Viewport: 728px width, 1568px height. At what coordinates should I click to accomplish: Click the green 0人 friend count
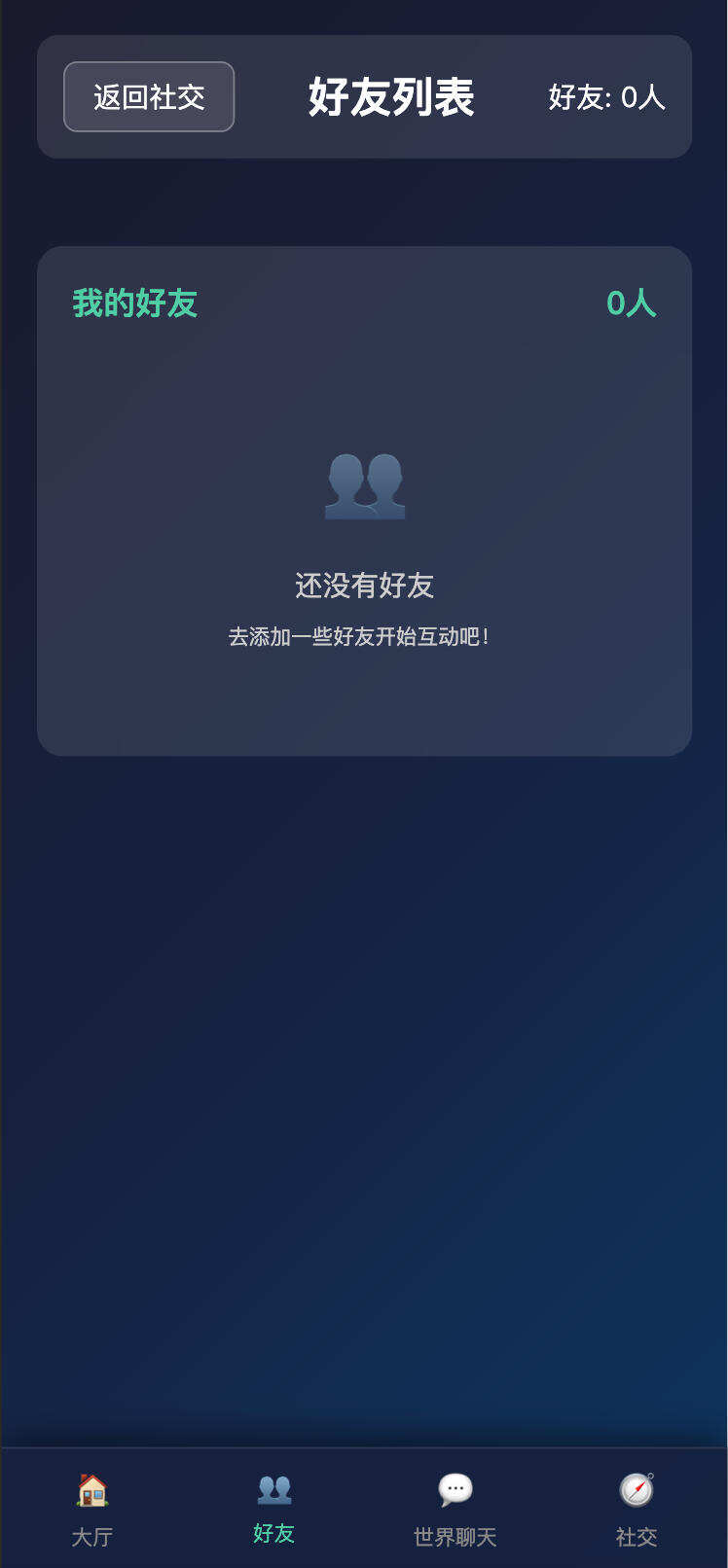[633, 303]
